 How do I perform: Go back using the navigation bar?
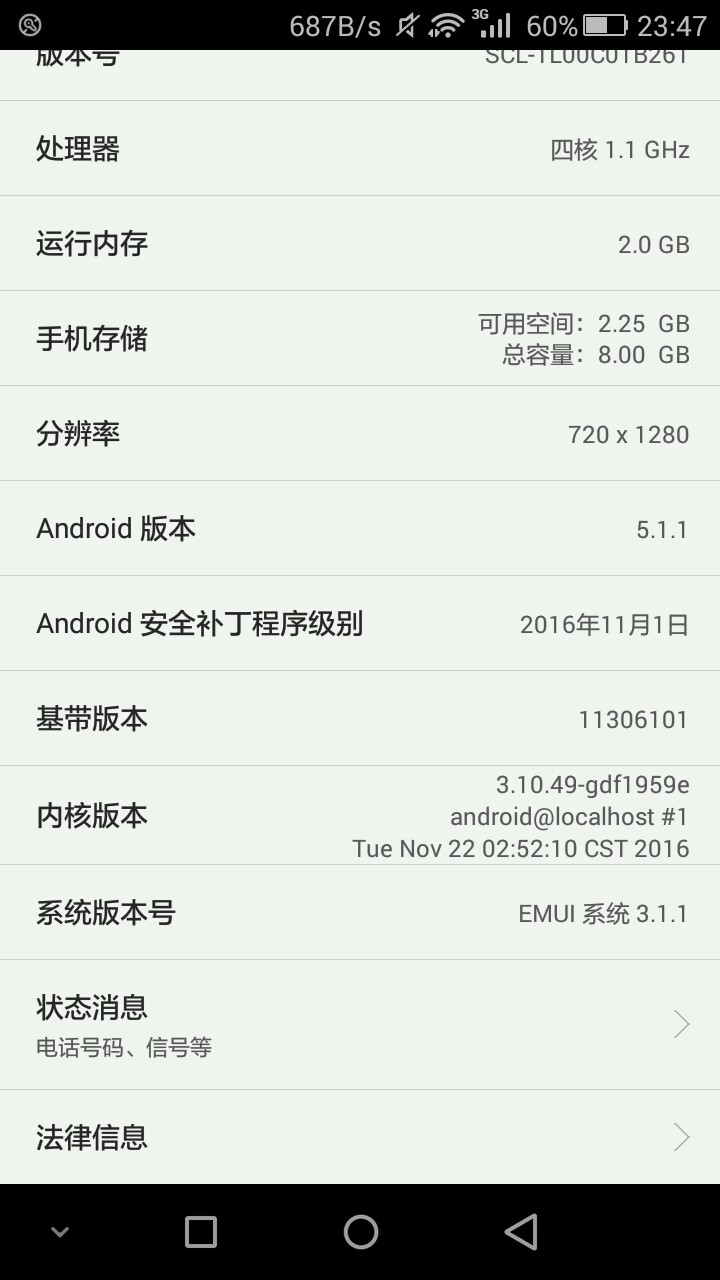(x=521, y=1232)
